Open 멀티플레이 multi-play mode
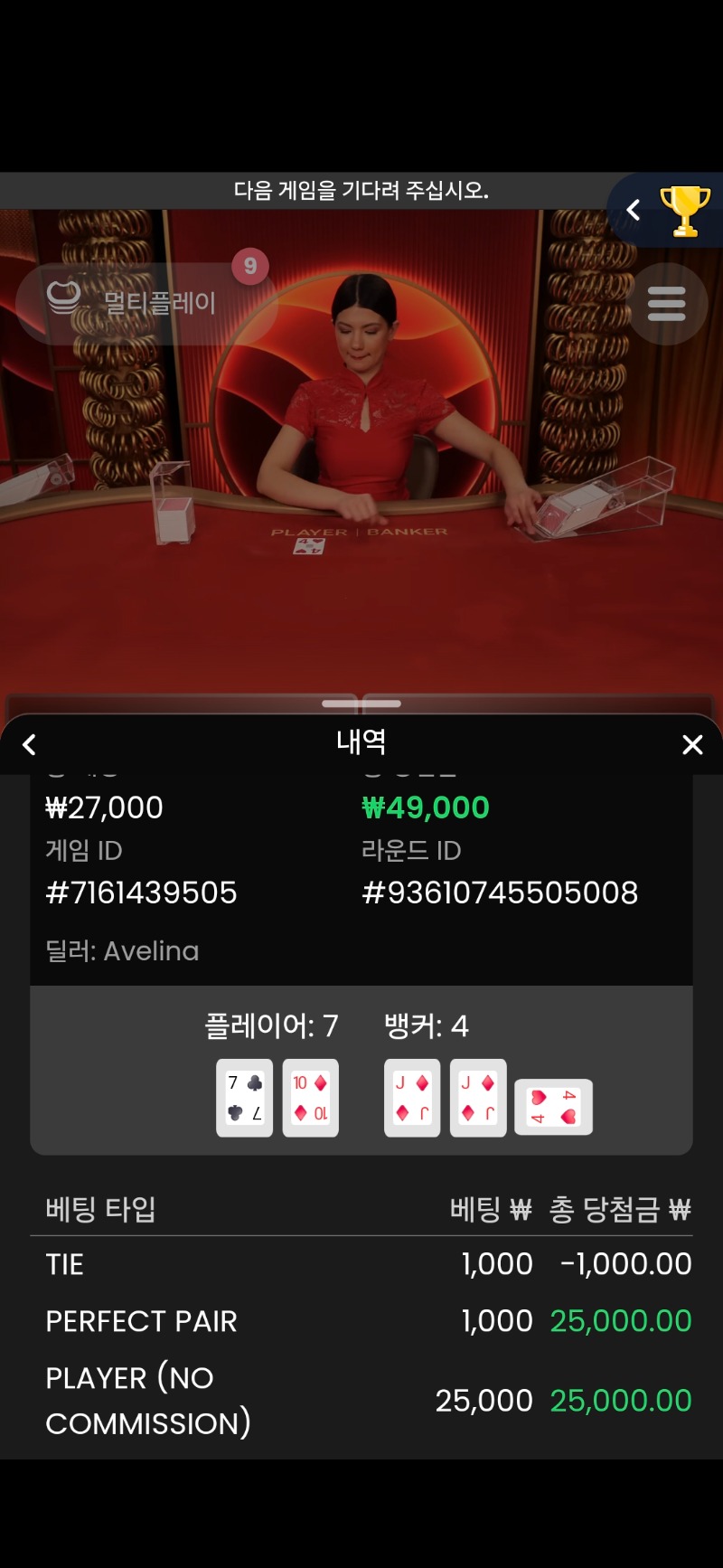The height and width of the screenshot is (1568, 723). [136, 303]
